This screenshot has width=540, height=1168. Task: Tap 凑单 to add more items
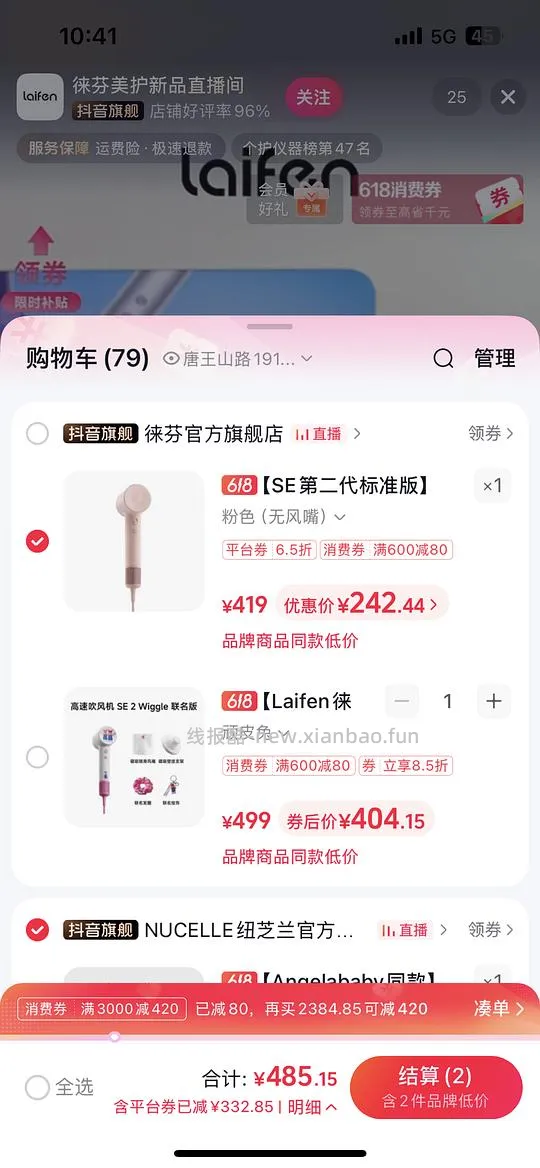(x=499, y=1009)
